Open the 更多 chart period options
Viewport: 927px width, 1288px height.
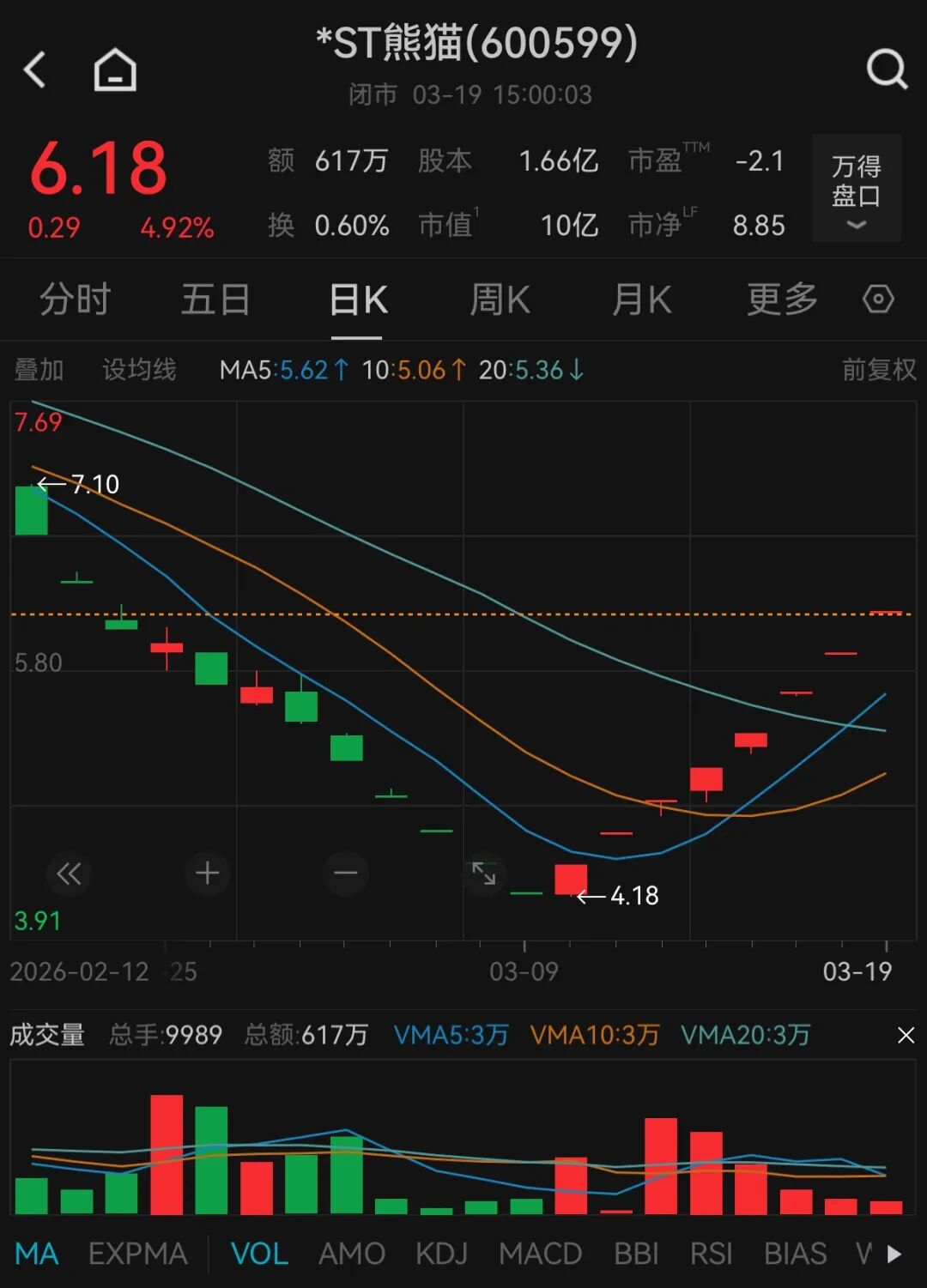click(782, 299)
